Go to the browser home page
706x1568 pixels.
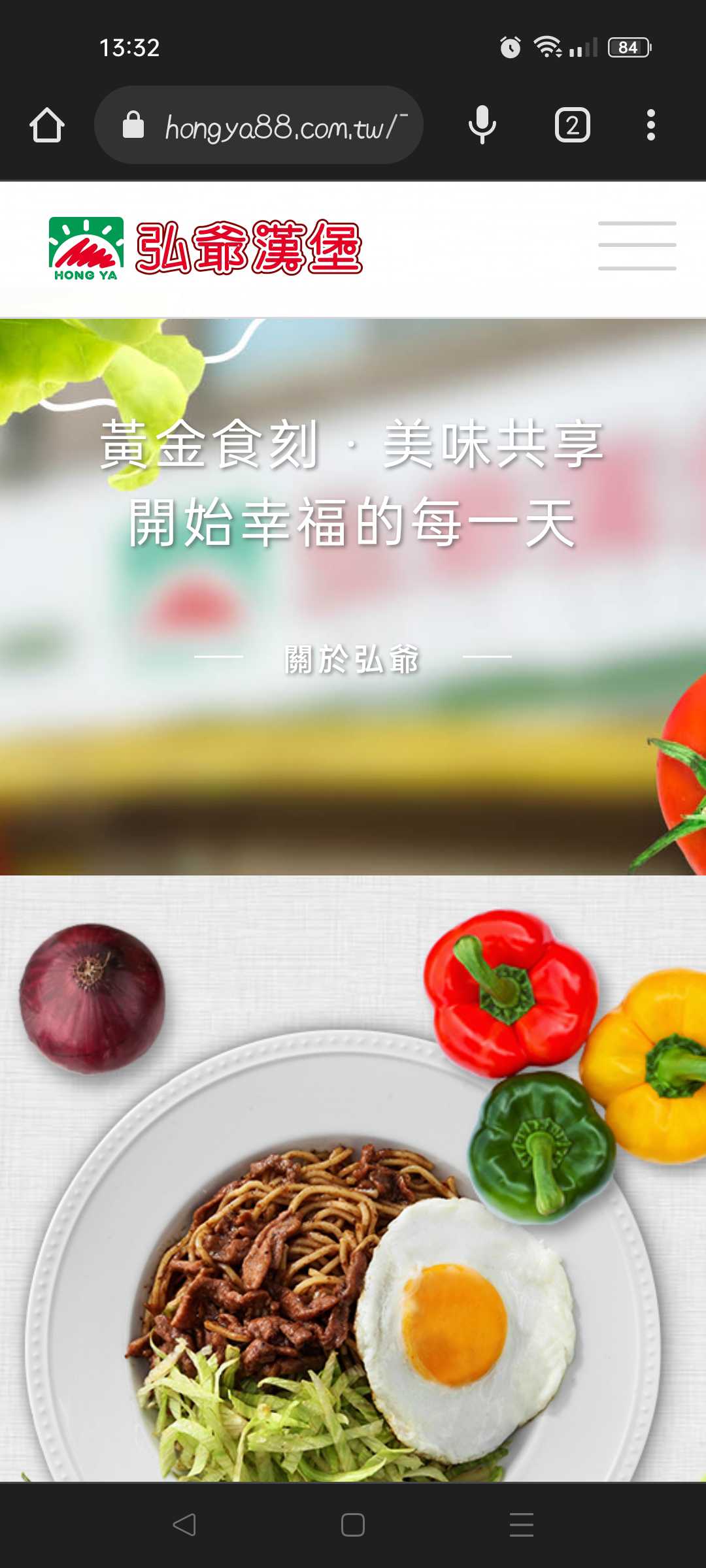pyautogui.click(x=47, y=125)
